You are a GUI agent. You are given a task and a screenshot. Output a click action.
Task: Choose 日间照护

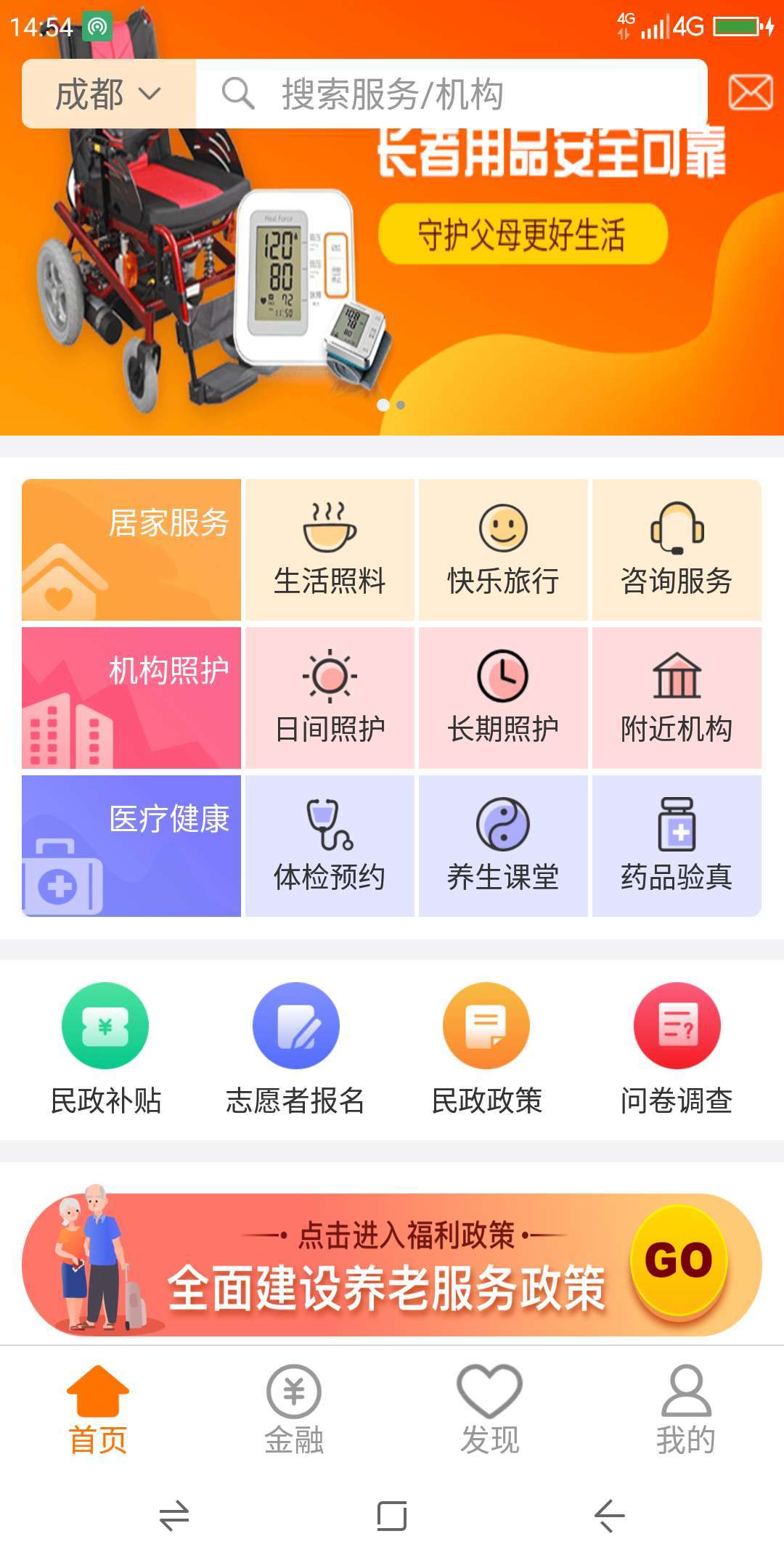coord(330,698)
